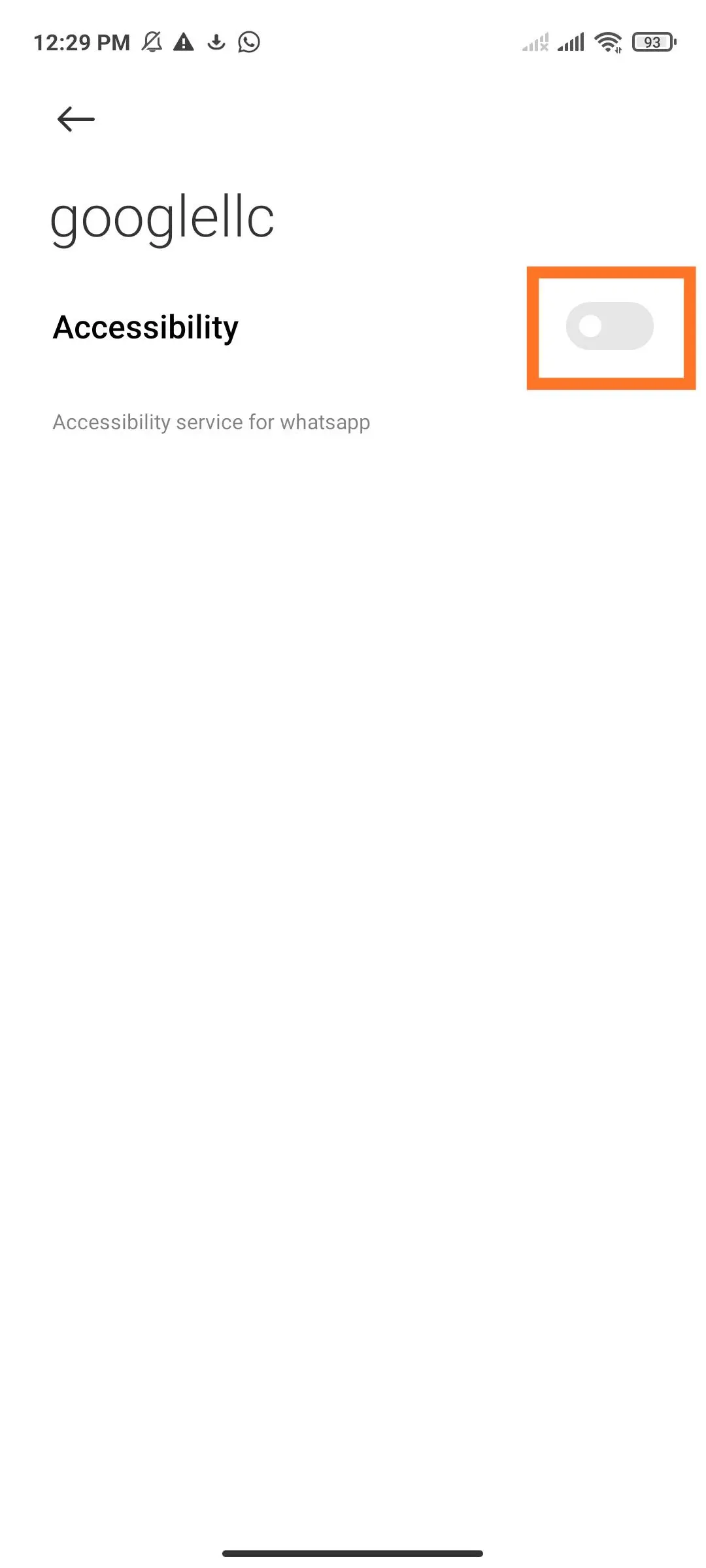
Task: Enable the Accessibility switch for googlellc
Action: click(x=609, y=326)
